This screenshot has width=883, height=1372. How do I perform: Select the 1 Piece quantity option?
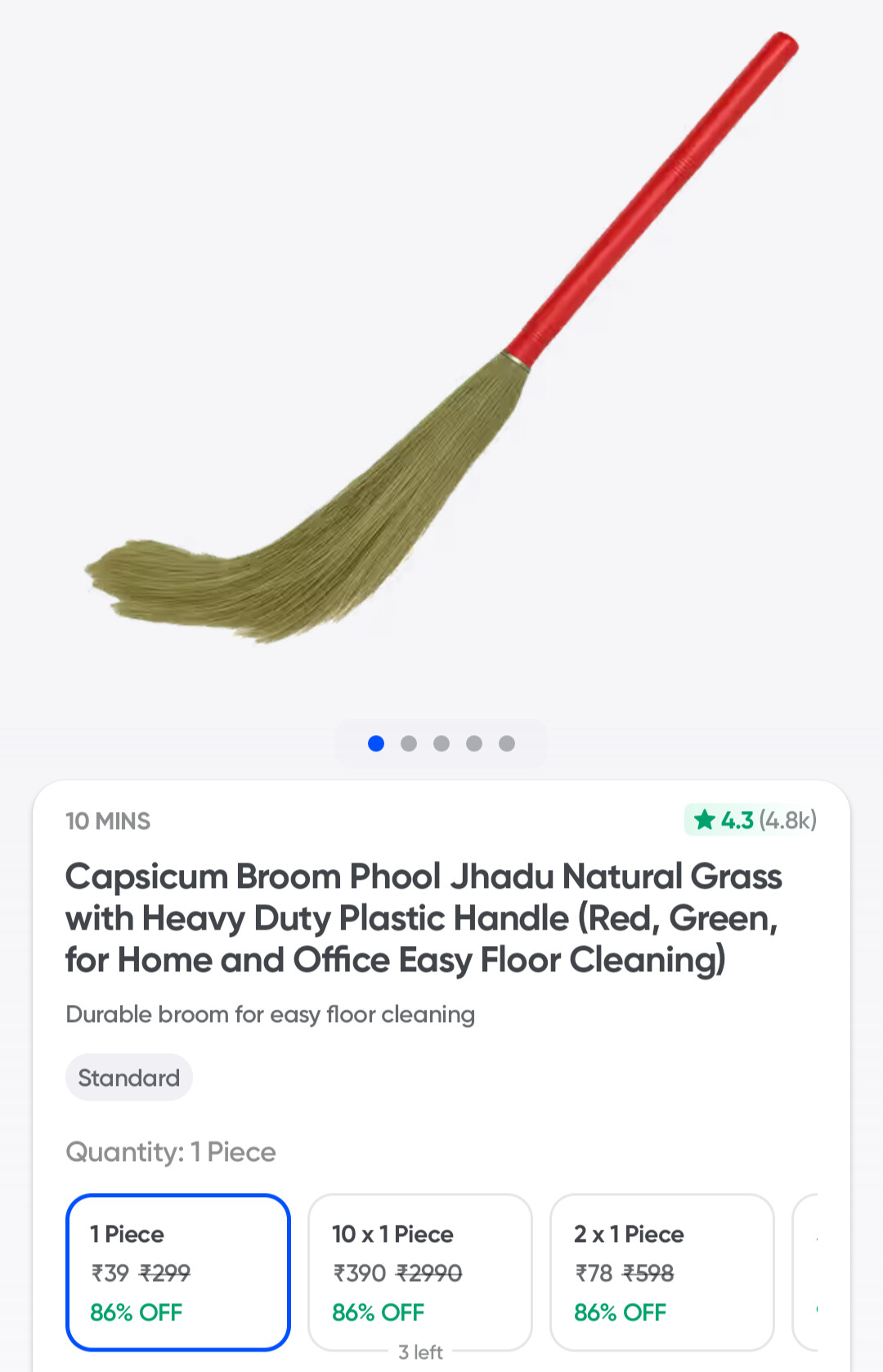[177, 1271]
